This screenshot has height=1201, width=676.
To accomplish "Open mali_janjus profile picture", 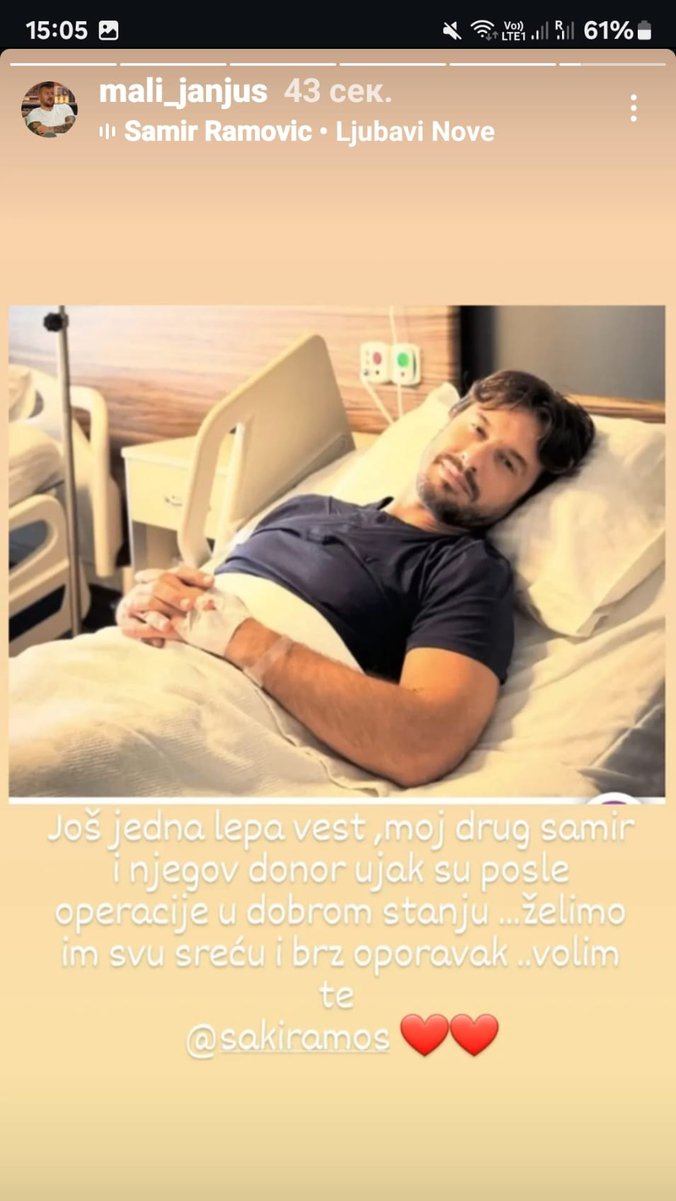I will coord(49,109).
